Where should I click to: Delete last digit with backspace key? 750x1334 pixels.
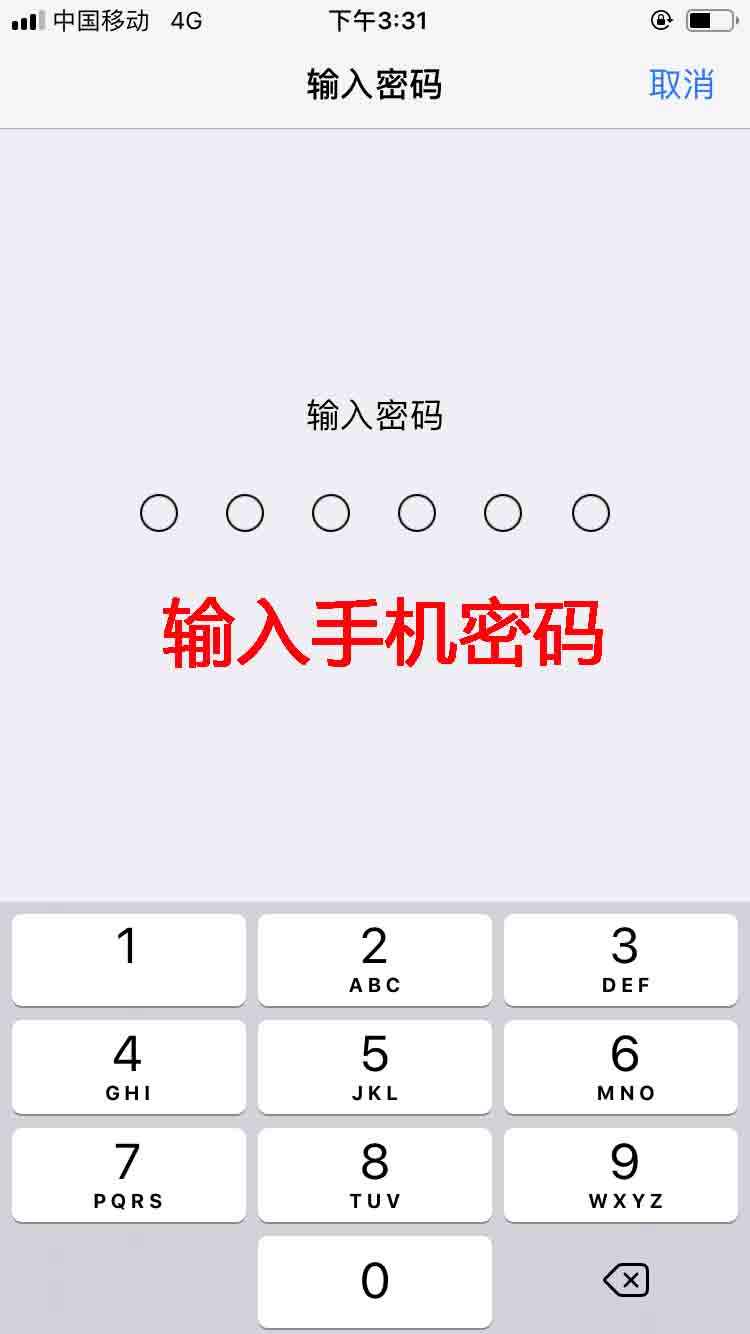point(626,1280)
